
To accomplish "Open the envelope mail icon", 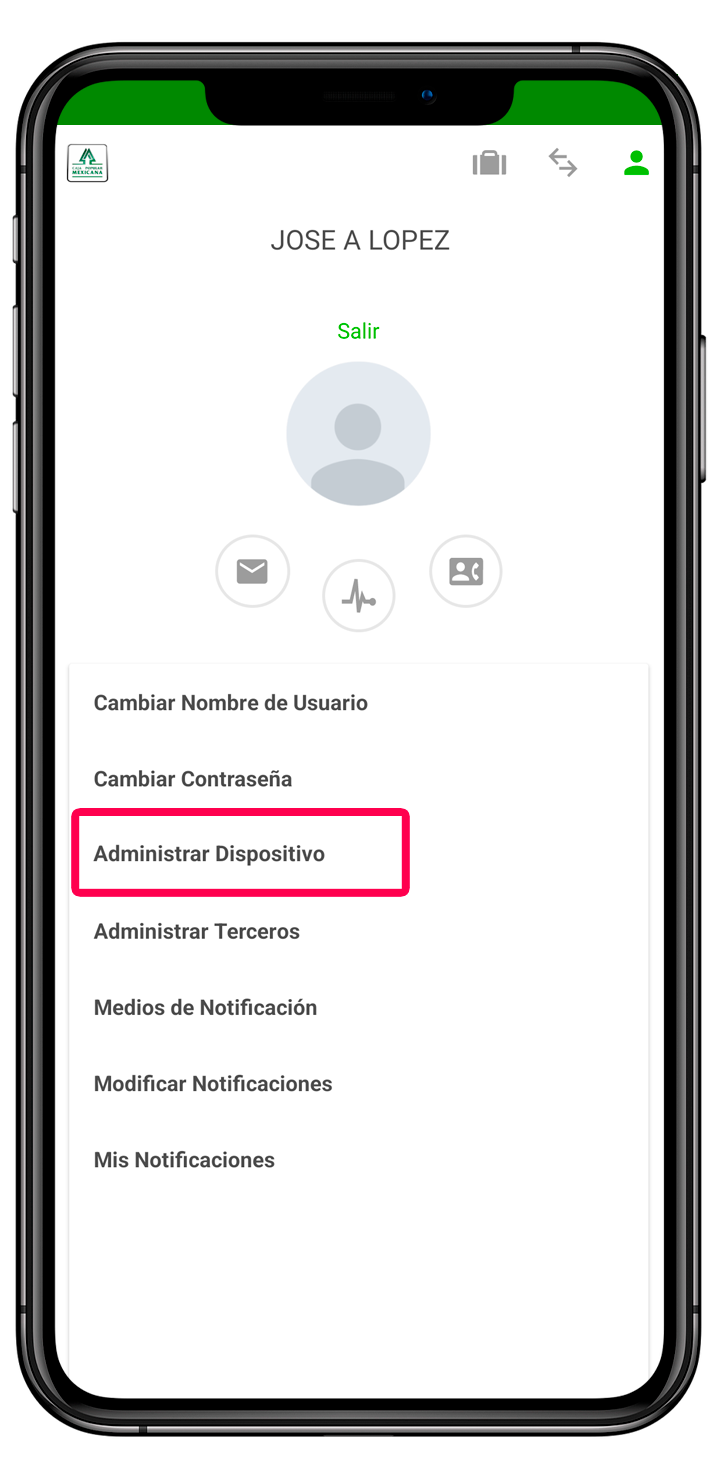I will click(x=252, y=571).
